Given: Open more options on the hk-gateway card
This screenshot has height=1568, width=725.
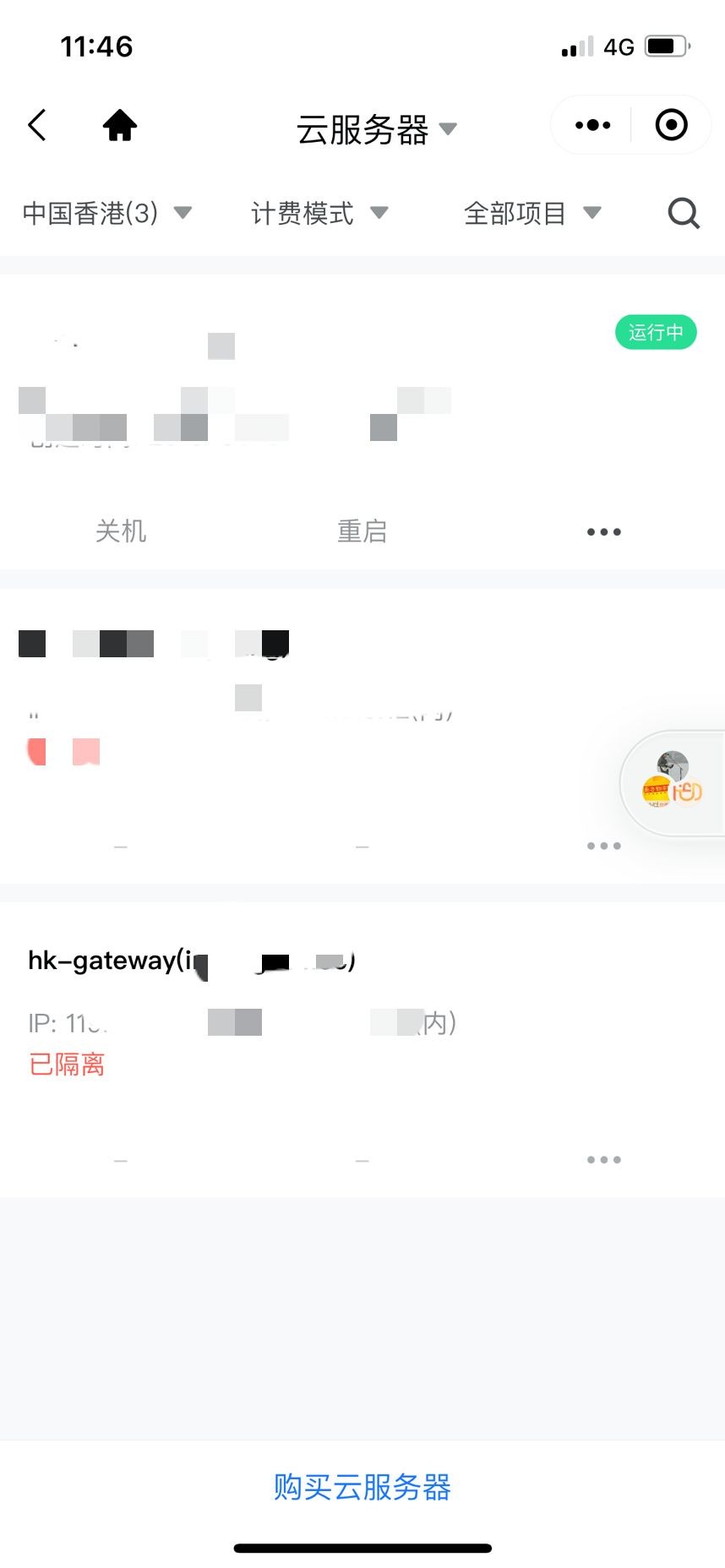Looking at the screenshot, I should tap(603, 1160).
